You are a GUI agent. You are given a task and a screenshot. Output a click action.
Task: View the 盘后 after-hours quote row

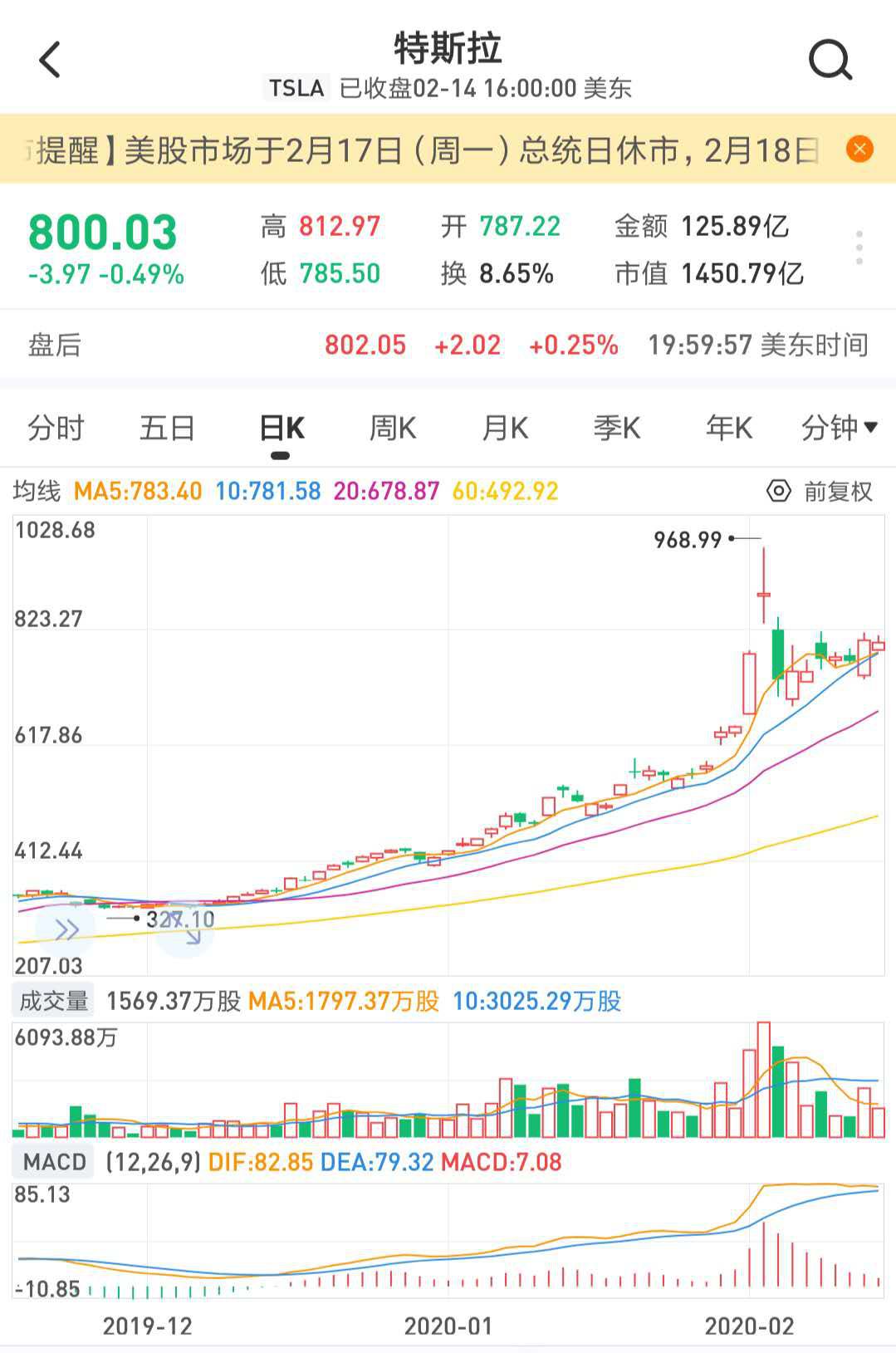point(448,345)
